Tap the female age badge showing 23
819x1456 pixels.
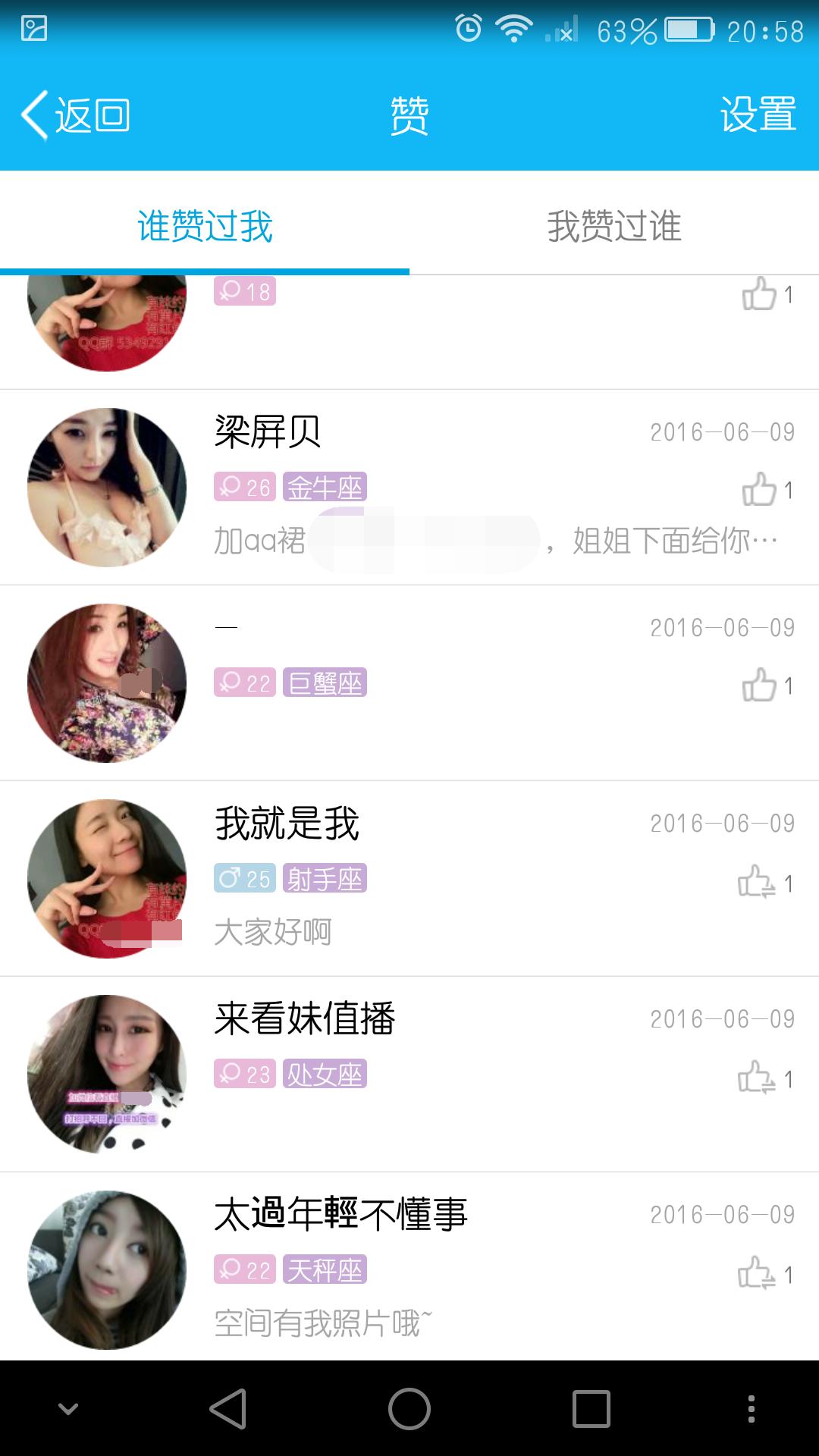click(244, 1074)
